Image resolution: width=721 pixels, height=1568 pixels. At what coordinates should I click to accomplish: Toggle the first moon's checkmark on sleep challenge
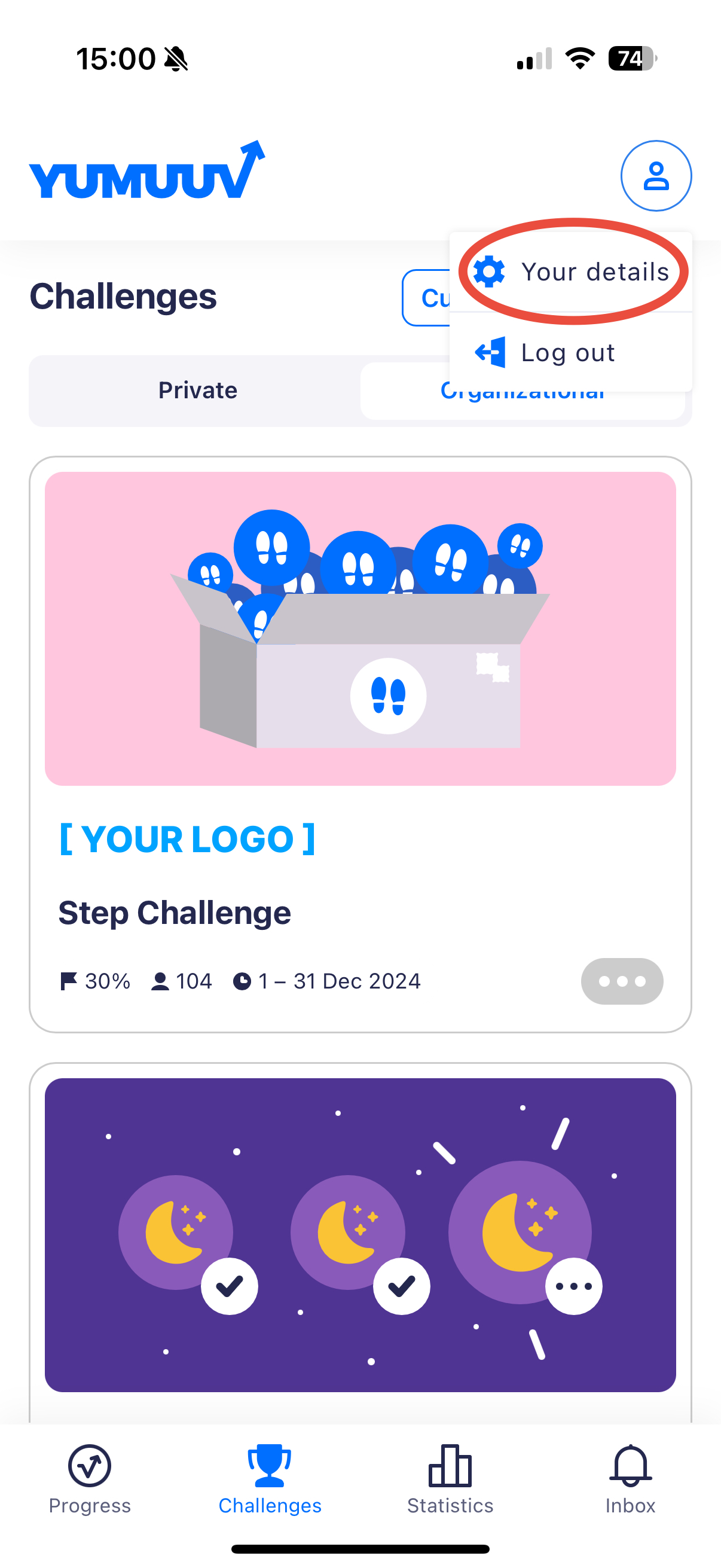pyautogui.click(x=230, y=1286)
